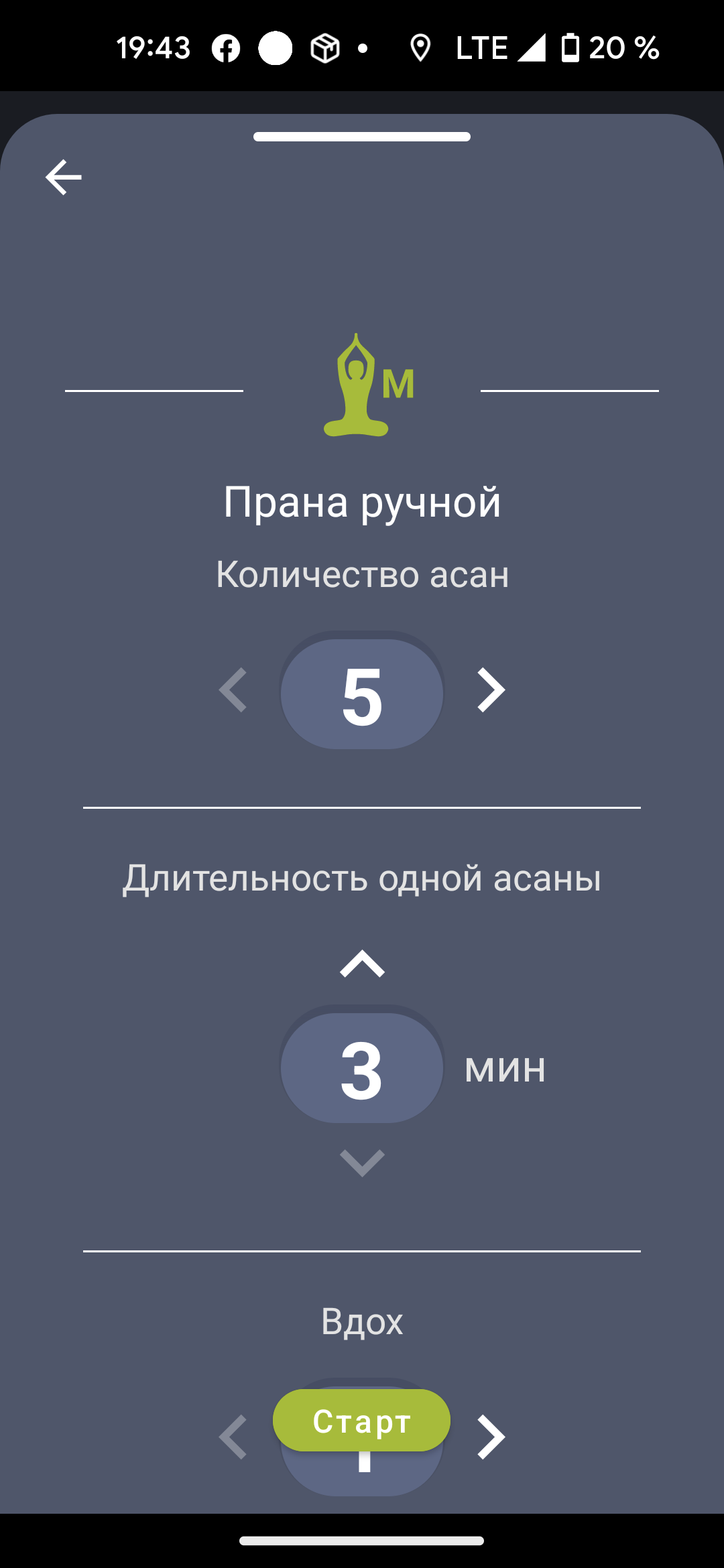The image size is (724, 1568).
Task: Increase the Вдох value
Action: pyautogui.click(x=491, y=1437)
